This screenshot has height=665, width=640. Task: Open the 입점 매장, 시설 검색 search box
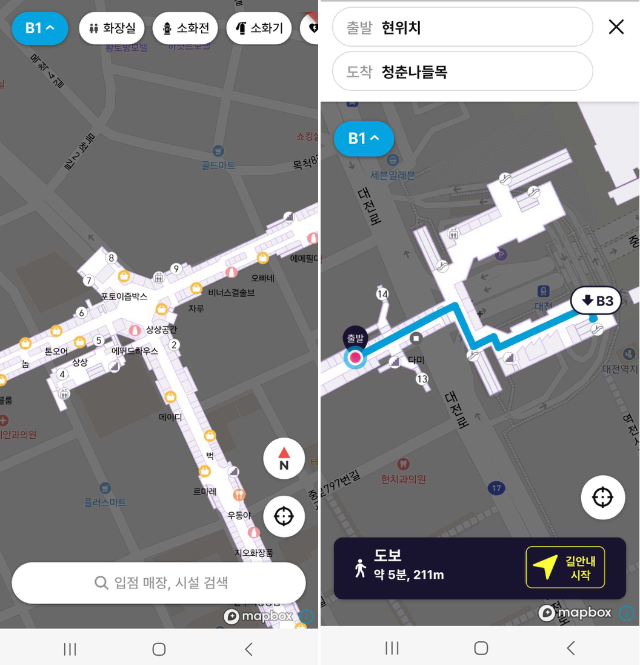[158, 582]
